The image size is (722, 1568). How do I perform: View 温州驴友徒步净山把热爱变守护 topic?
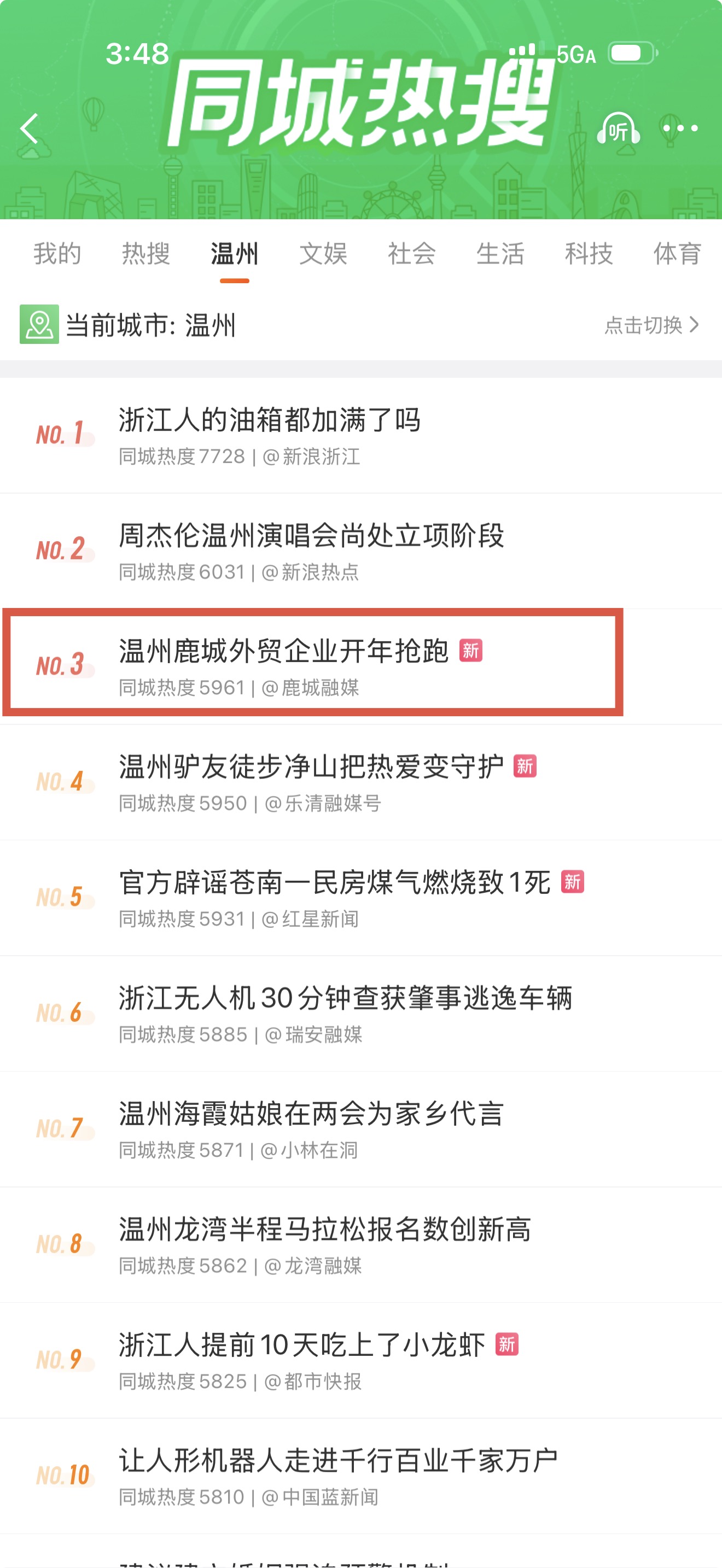311,768
